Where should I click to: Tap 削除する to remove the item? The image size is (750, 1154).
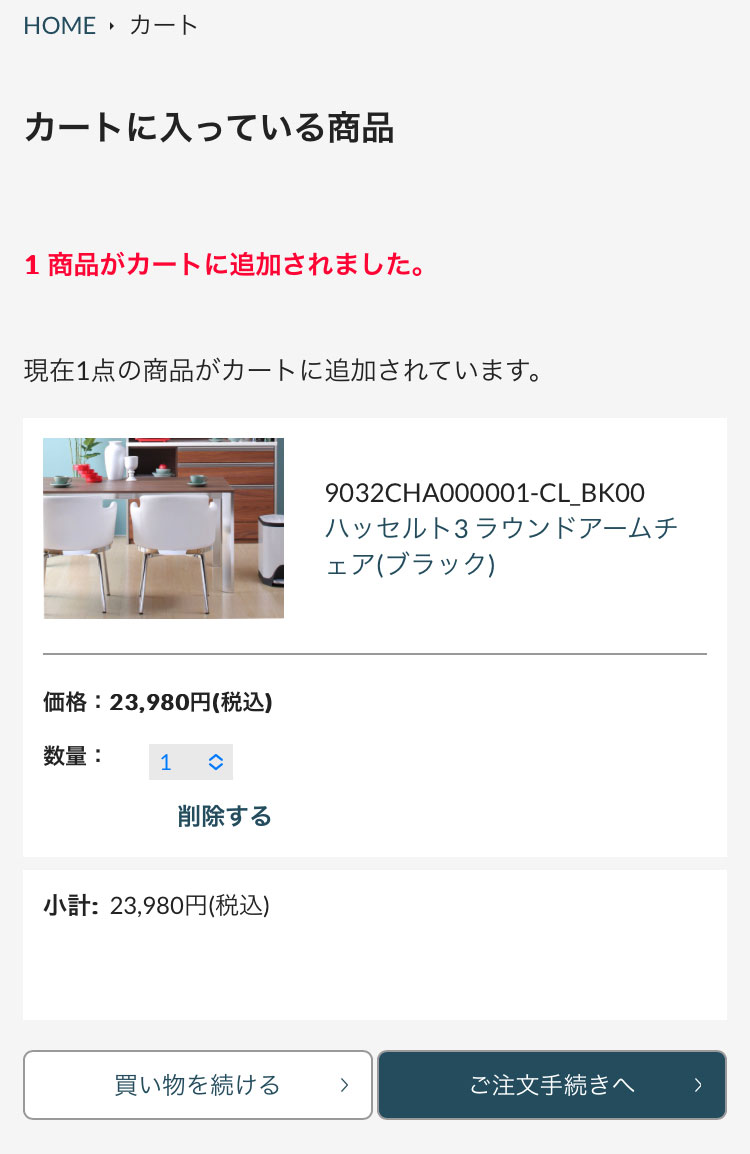224,816
